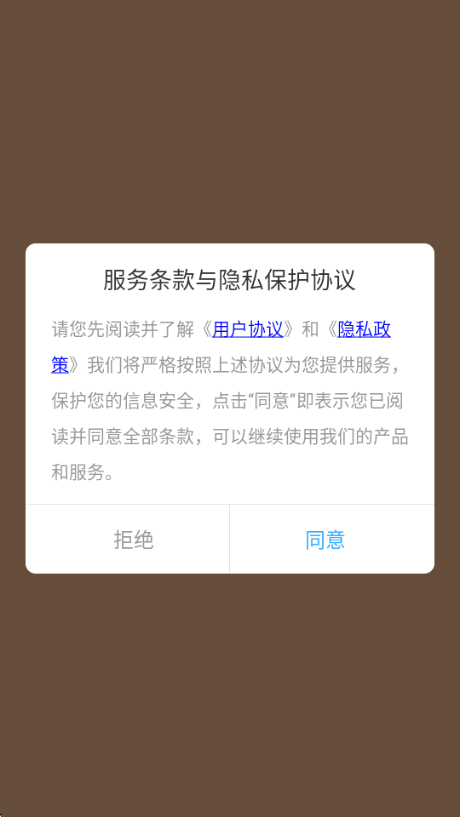Open the 用户协议 link
This screenshot has width=460, height=817.
pyautogui.click(x=247, y=330)
